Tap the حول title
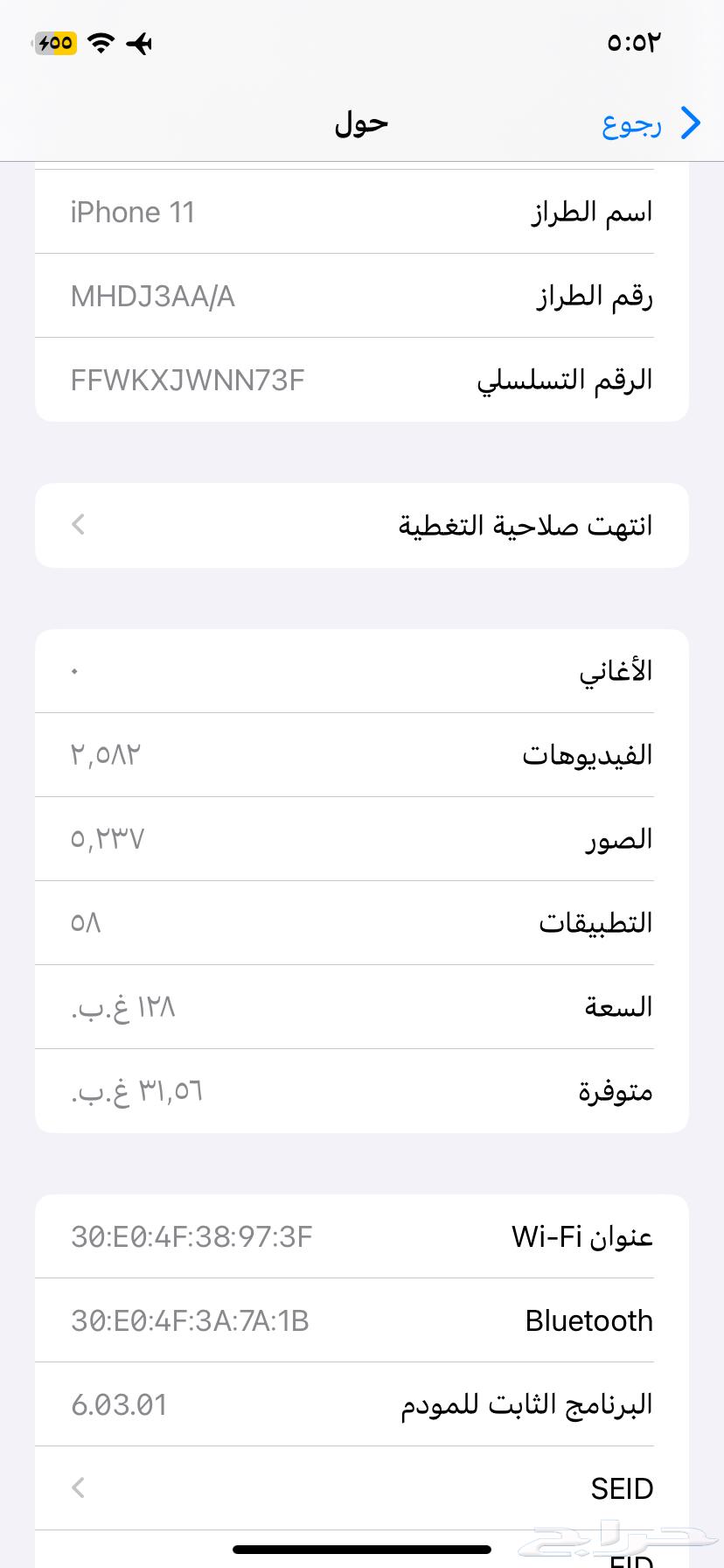Image resolution: width=724 pixels, height=1568 pixels. coord(360,123)
